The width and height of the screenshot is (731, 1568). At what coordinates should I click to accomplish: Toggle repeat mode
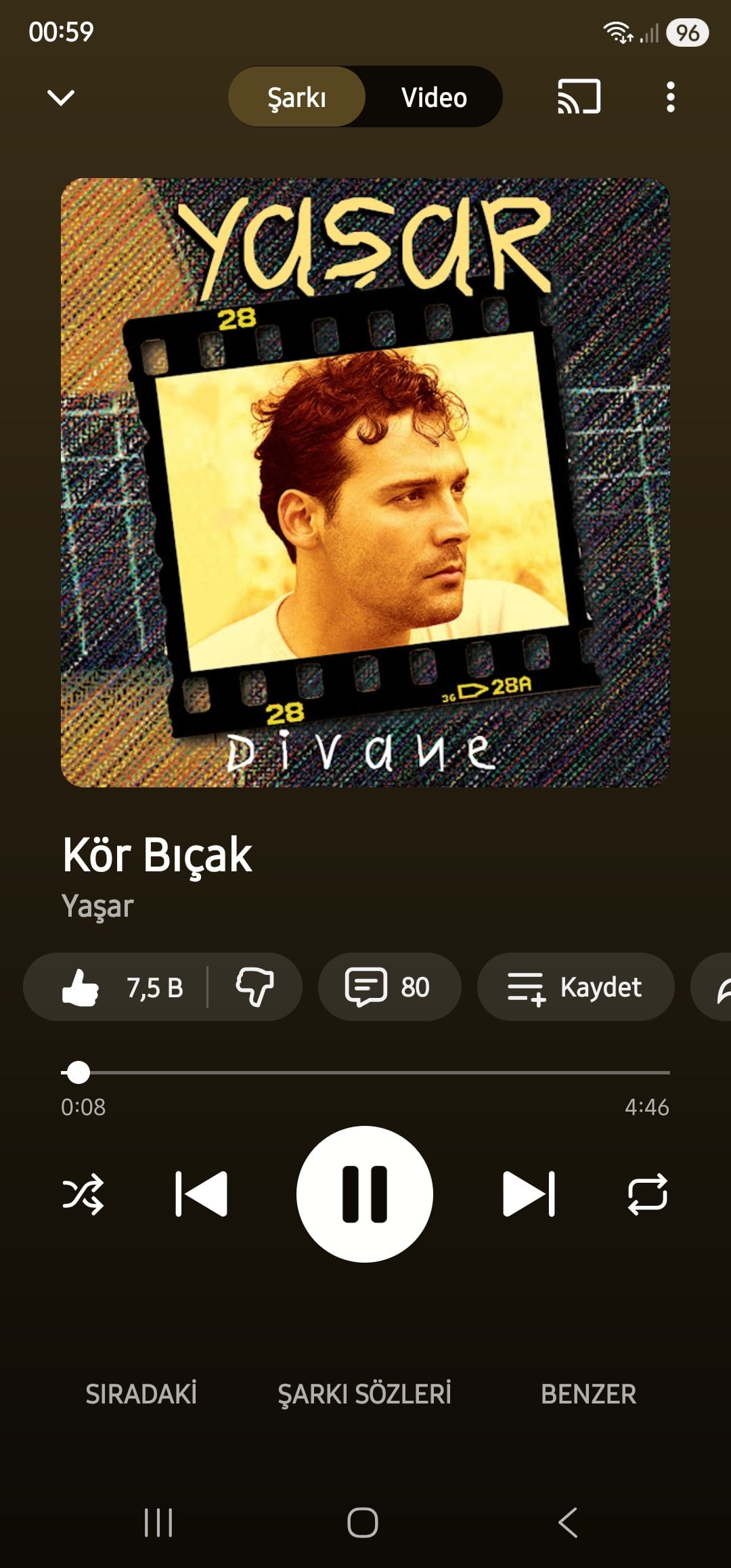coord(648,1194)
